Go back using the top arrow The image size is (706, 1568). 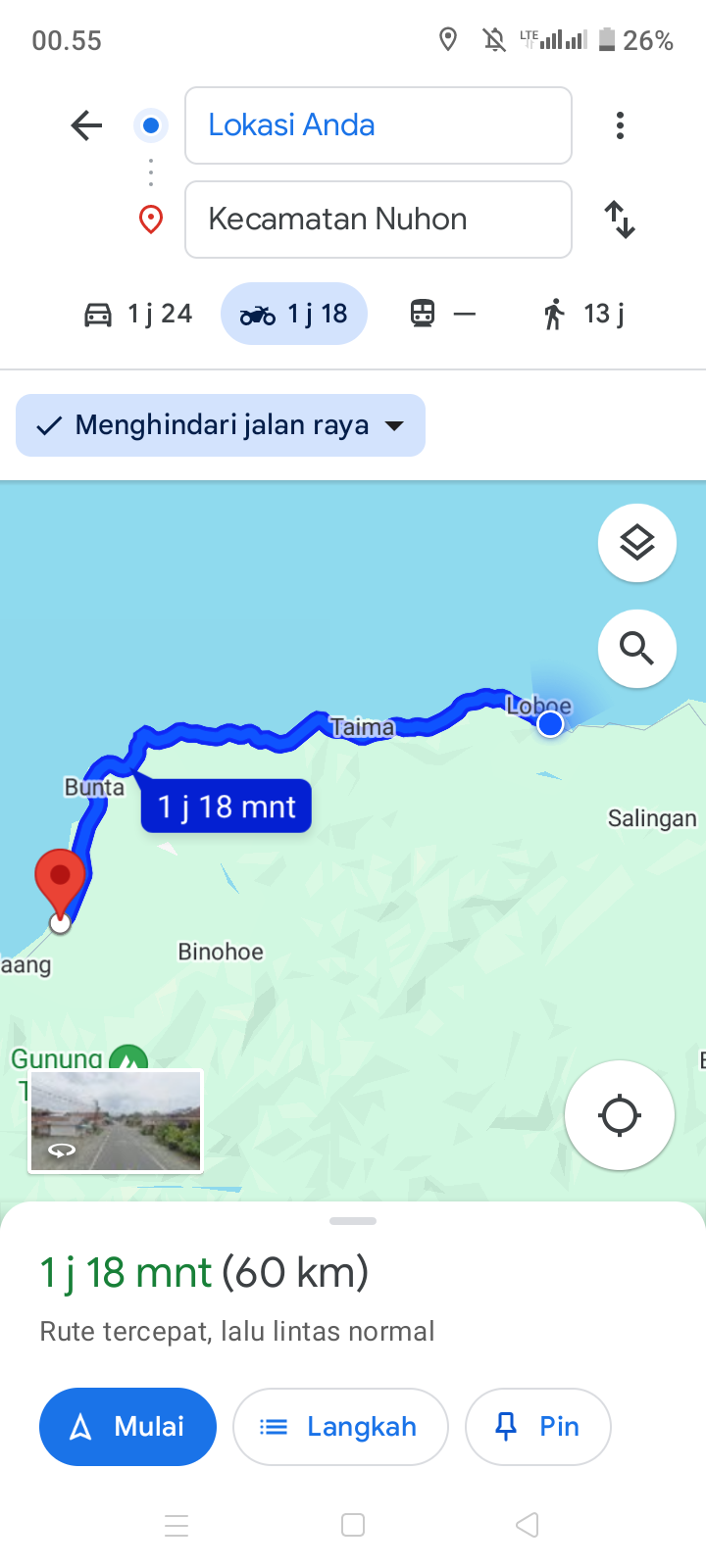pos(86,125)
